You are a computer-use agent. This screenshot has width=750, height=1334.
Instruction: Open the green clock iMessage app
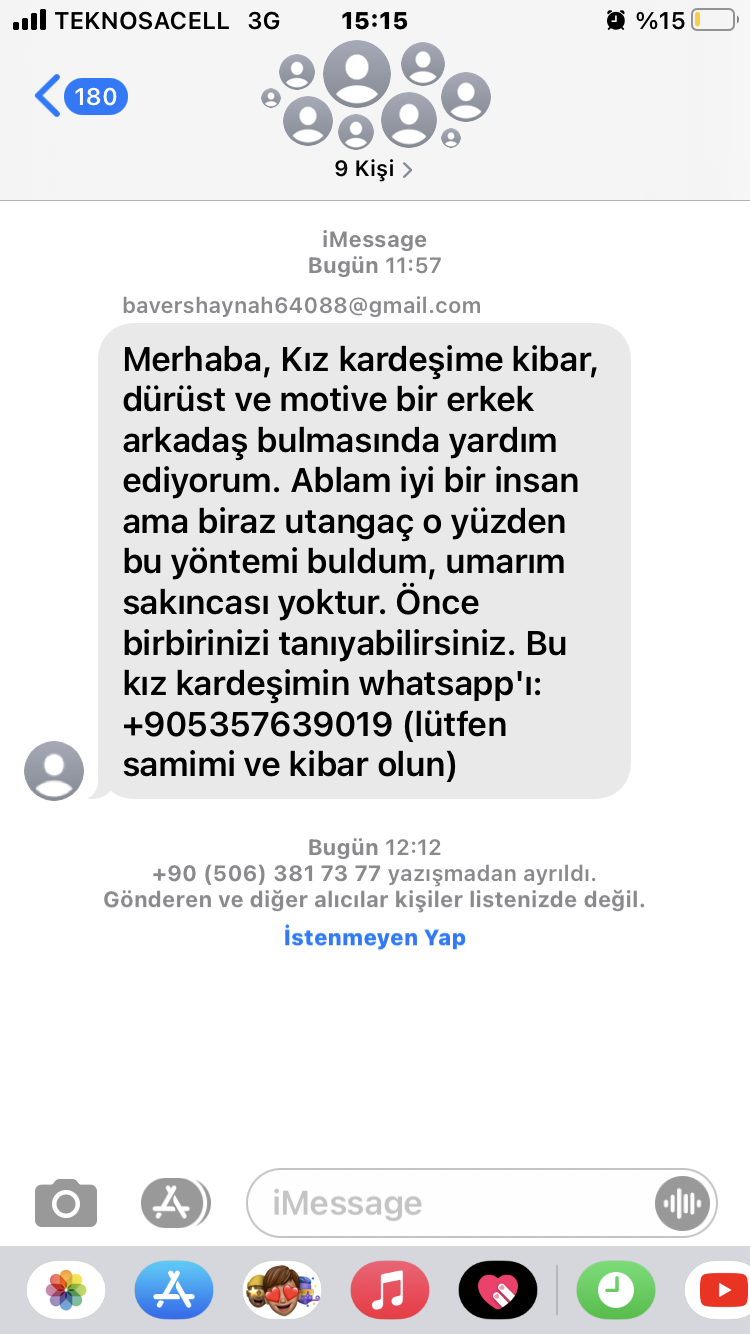(x=616, y=1291)
